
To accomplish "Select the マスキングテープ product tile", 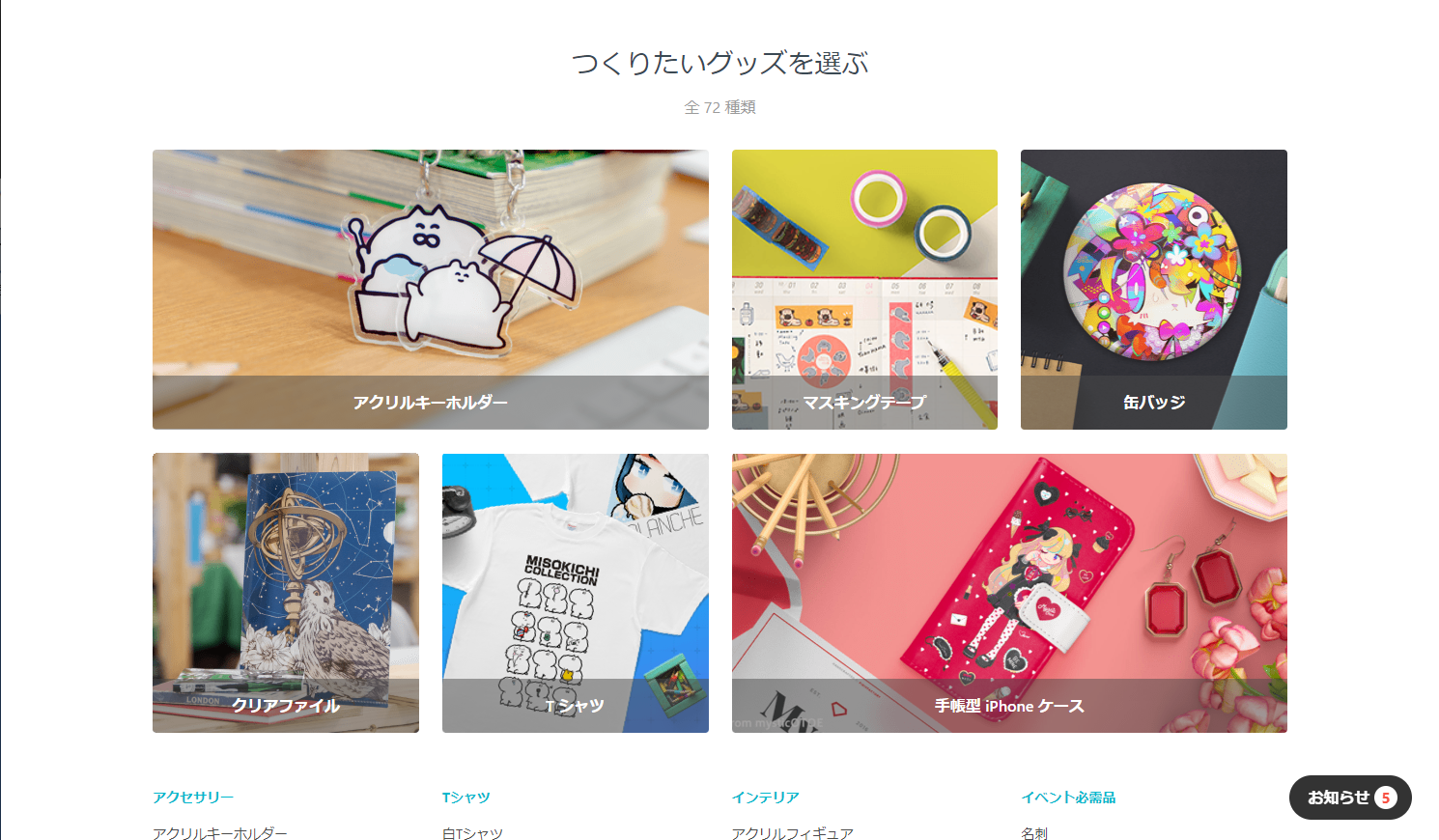I will coord(864,289).
